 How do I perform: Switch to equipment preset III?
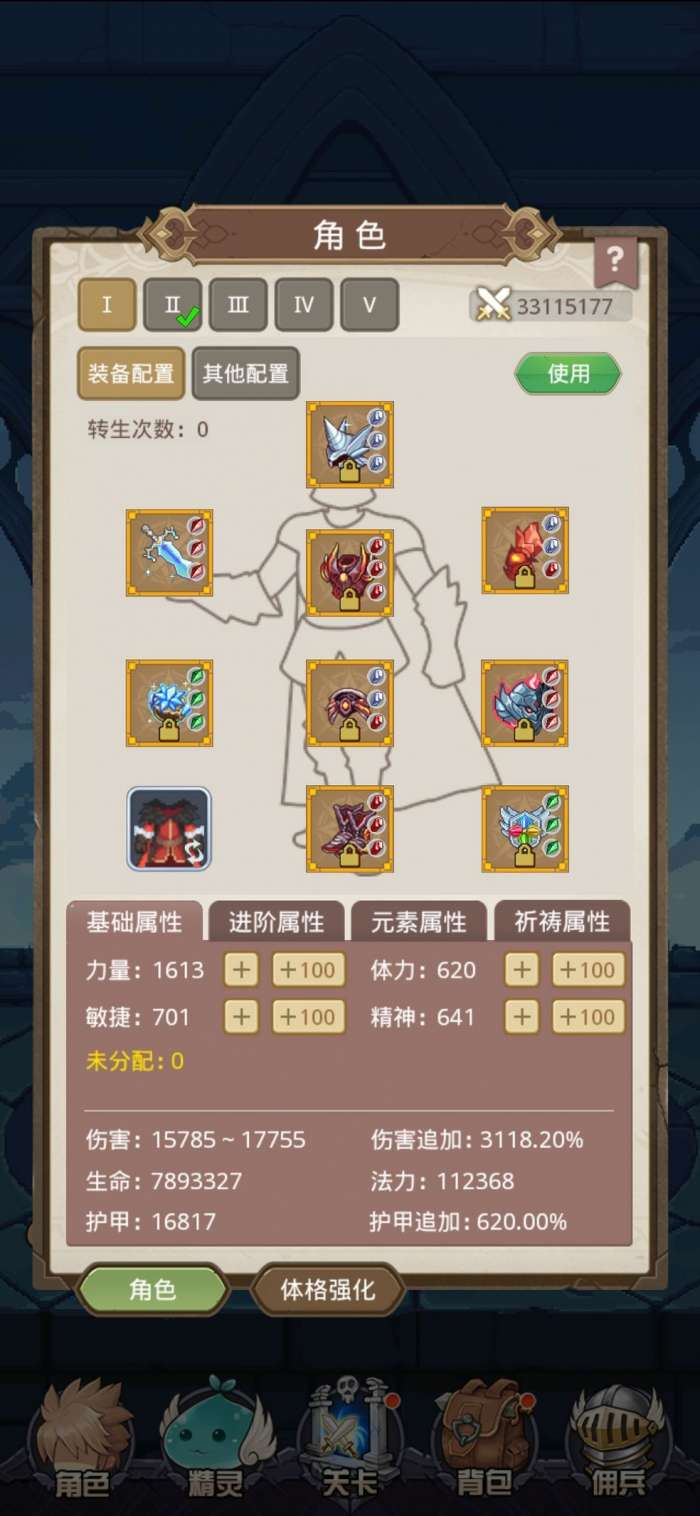[x=238, y=305]
